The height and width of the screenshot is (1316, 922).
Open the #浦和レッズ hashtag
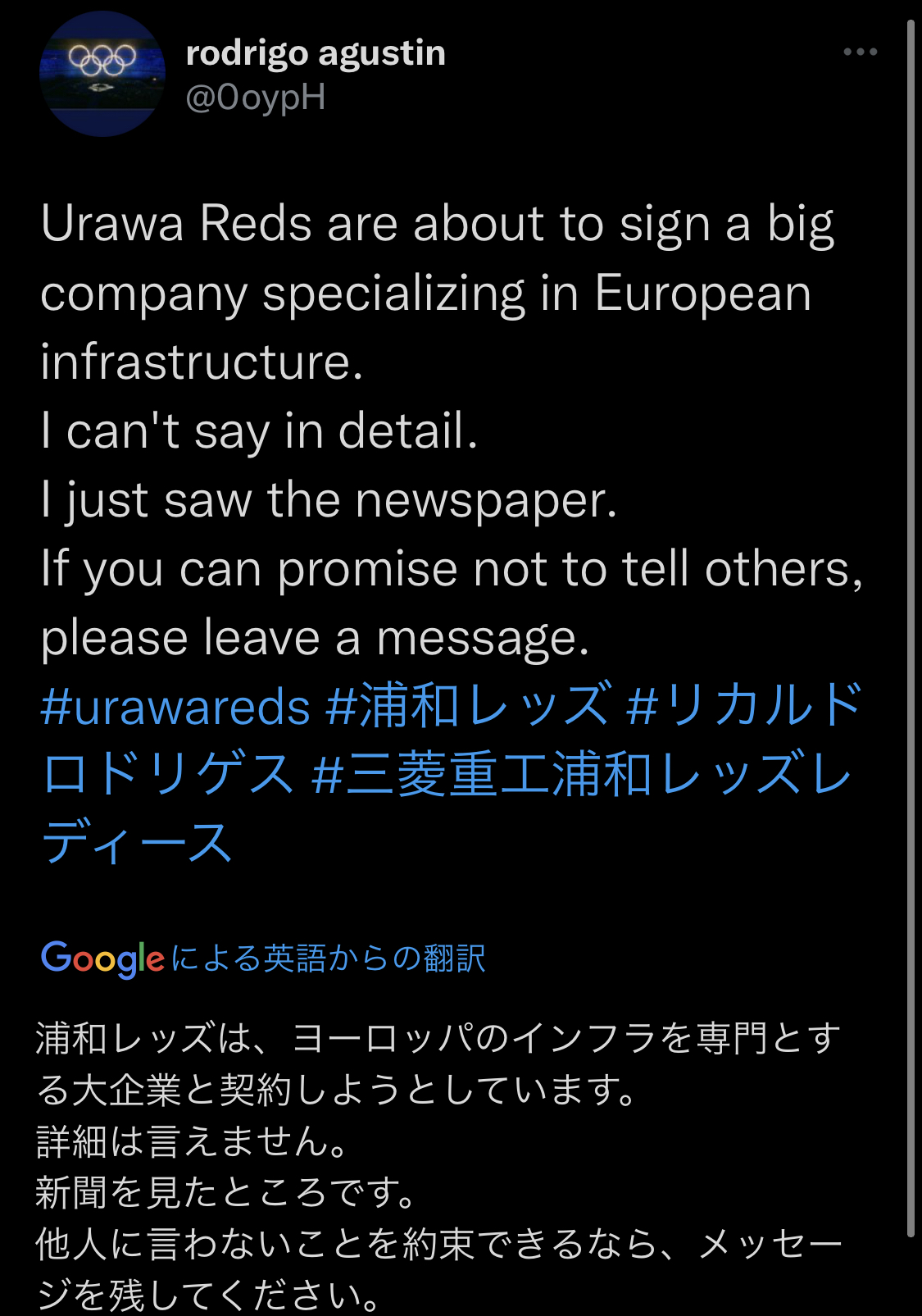coord(468,706)
